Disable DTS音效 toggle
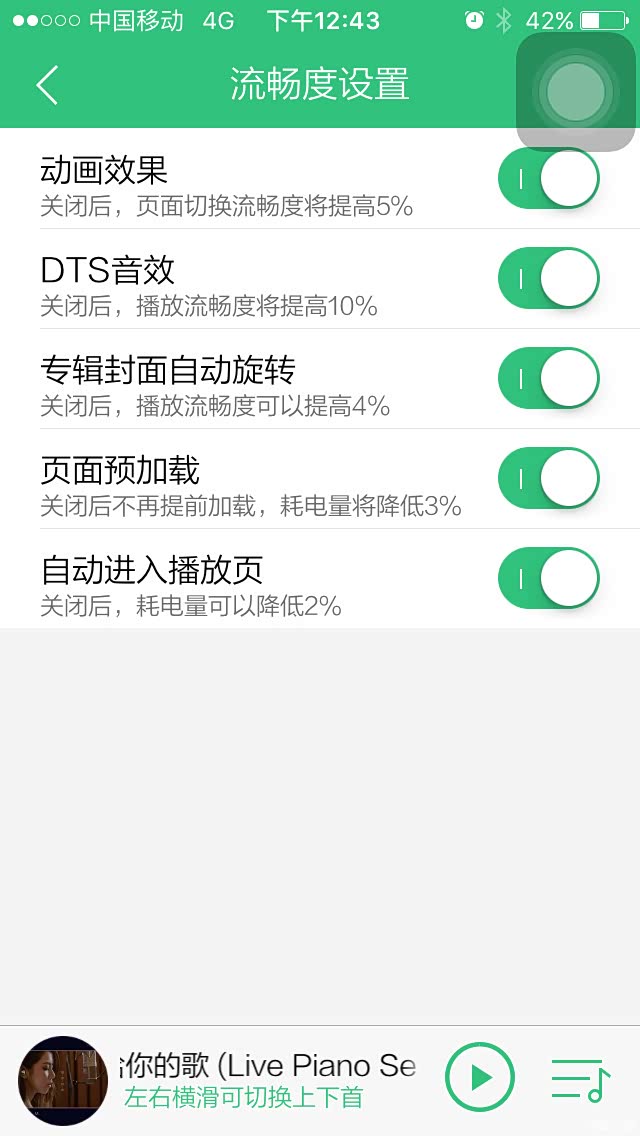This screenshot has height=1136, width=640. 548,279
